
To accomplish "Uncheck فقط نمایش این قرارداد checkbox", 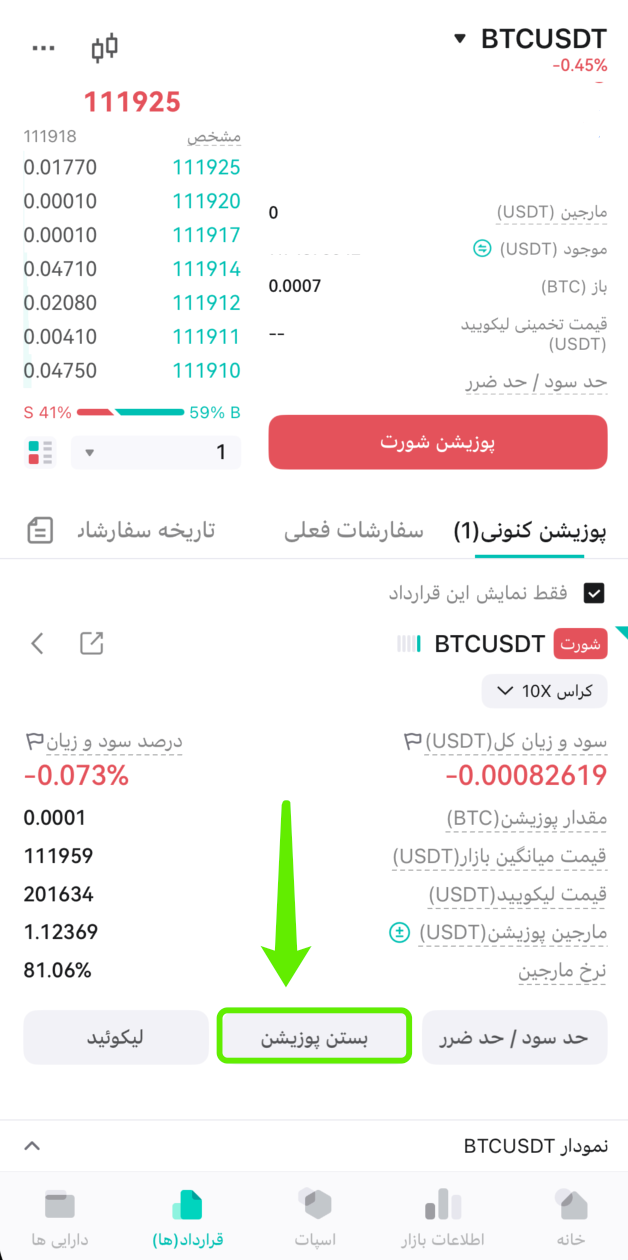I will (595, 593).
